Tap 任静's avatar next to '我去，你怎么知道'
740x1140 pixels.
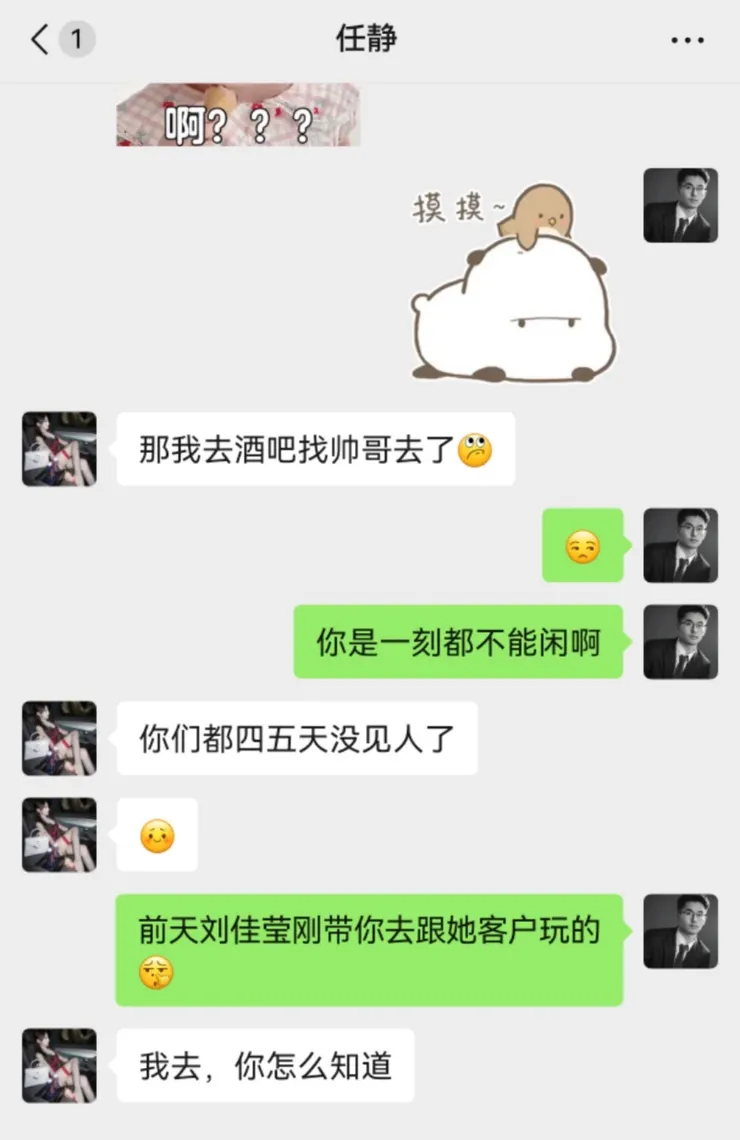pyautogui.click(x=57, y=1067)
